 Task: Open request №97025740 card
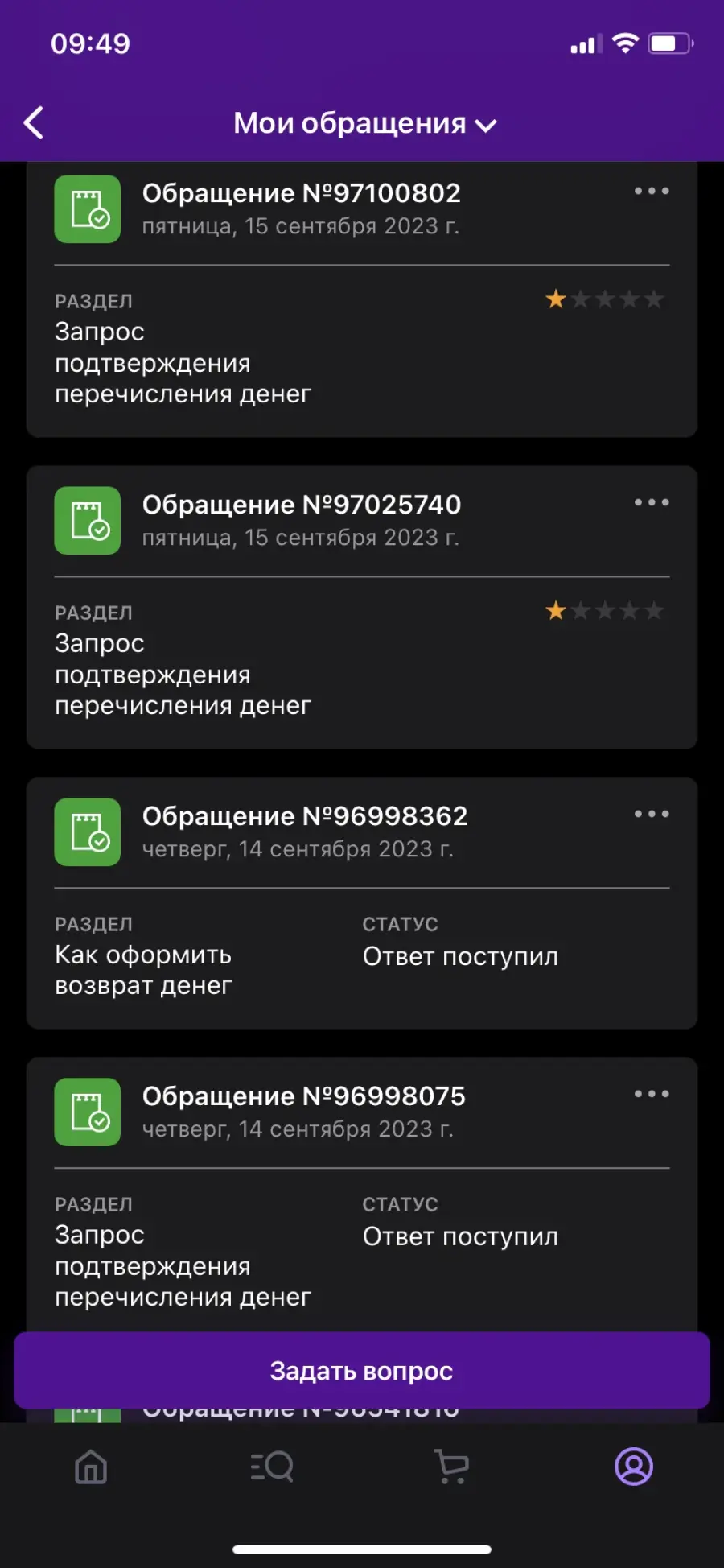click(x=362, y=608)
